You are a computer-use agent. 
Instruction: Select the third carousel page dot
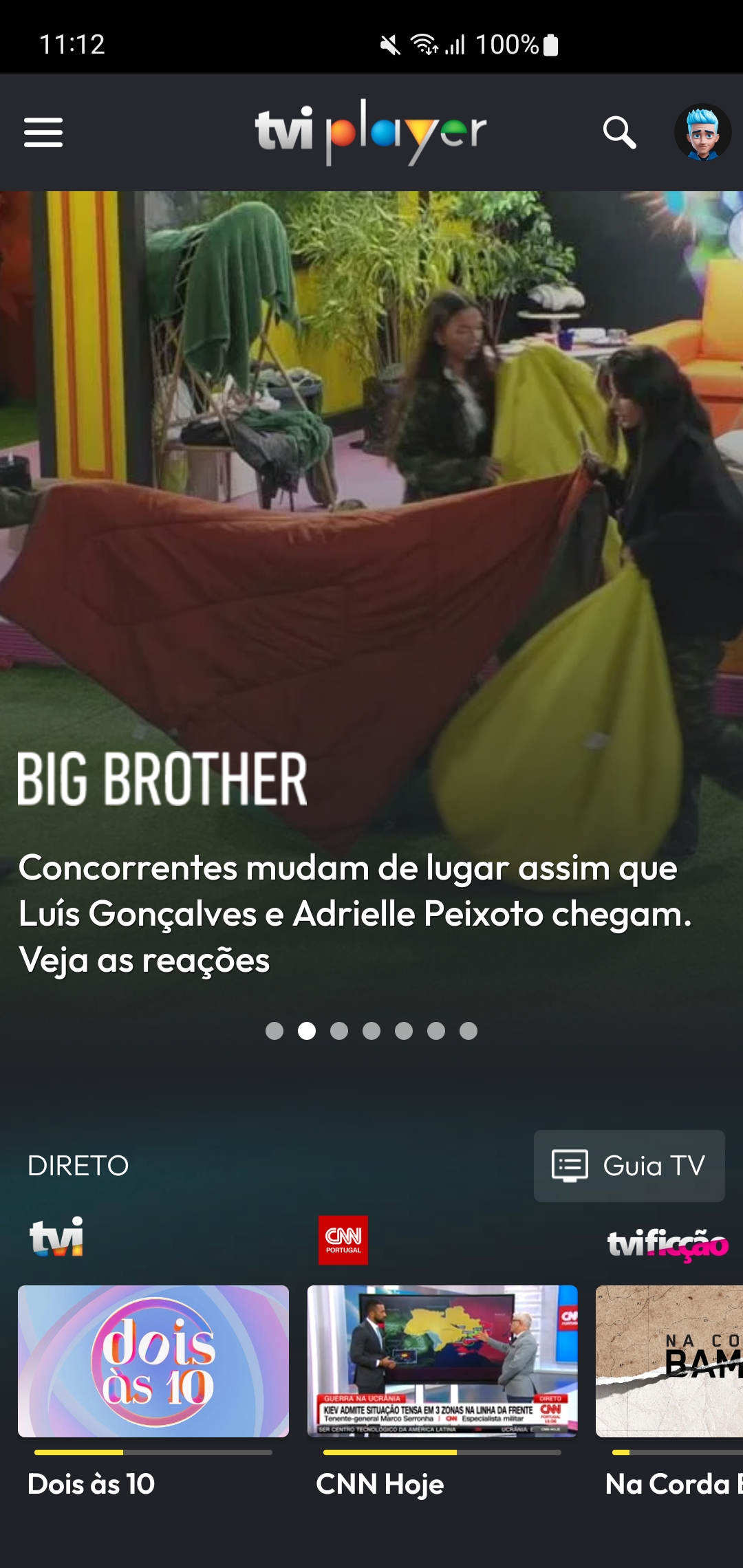tap(338, 1031)
